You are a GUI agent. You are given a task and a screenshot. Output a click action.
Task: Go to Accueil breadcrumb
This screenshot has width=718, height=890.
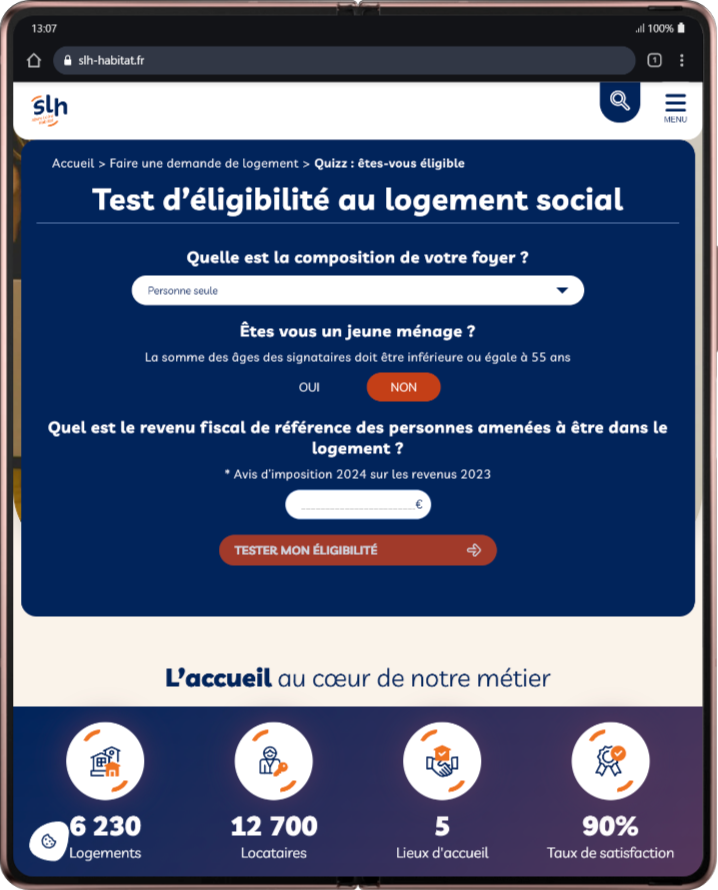point(72,163)
